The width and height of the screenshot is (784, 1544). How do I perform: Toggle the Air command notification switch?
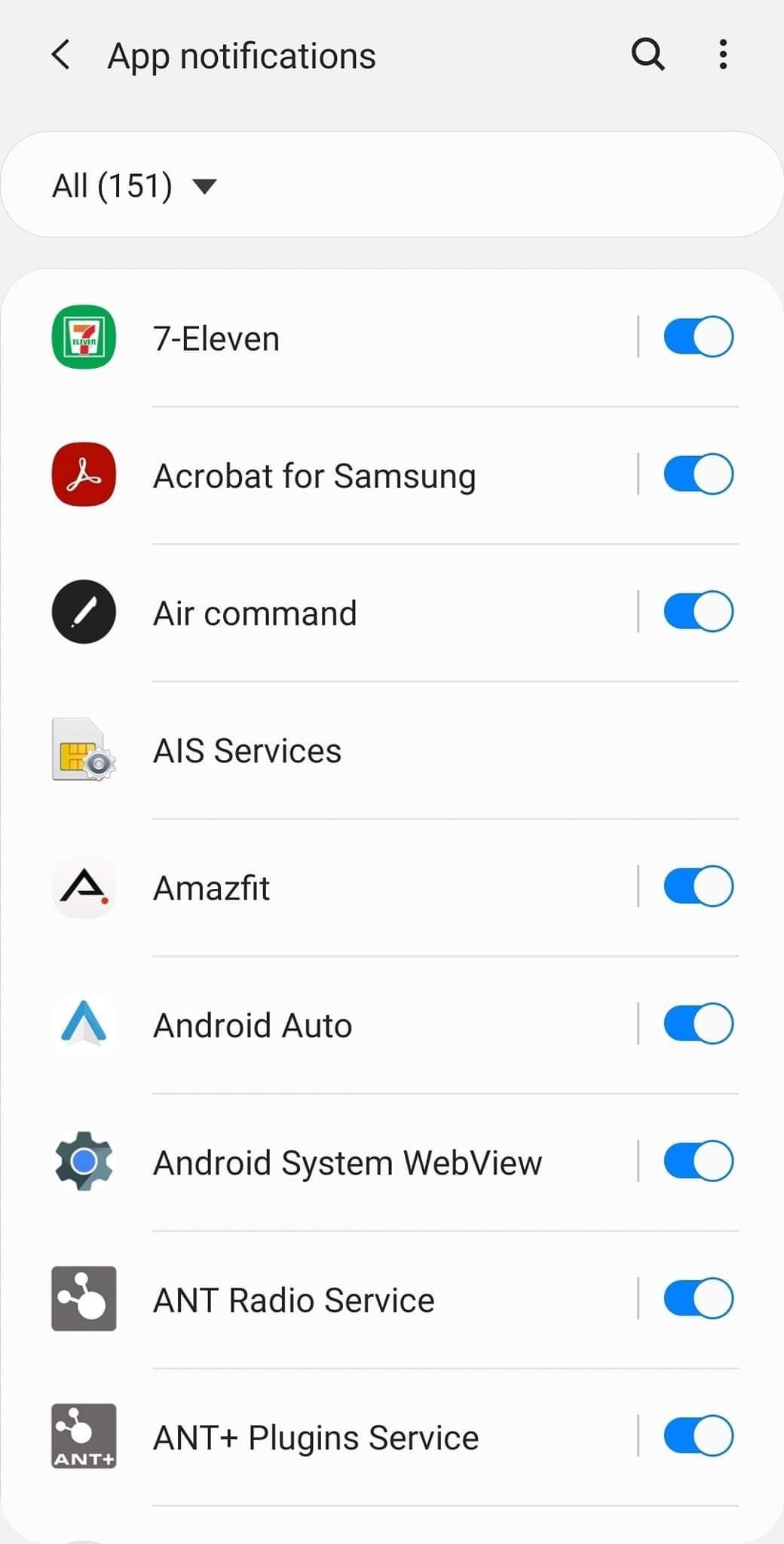(x=698, y=611)
